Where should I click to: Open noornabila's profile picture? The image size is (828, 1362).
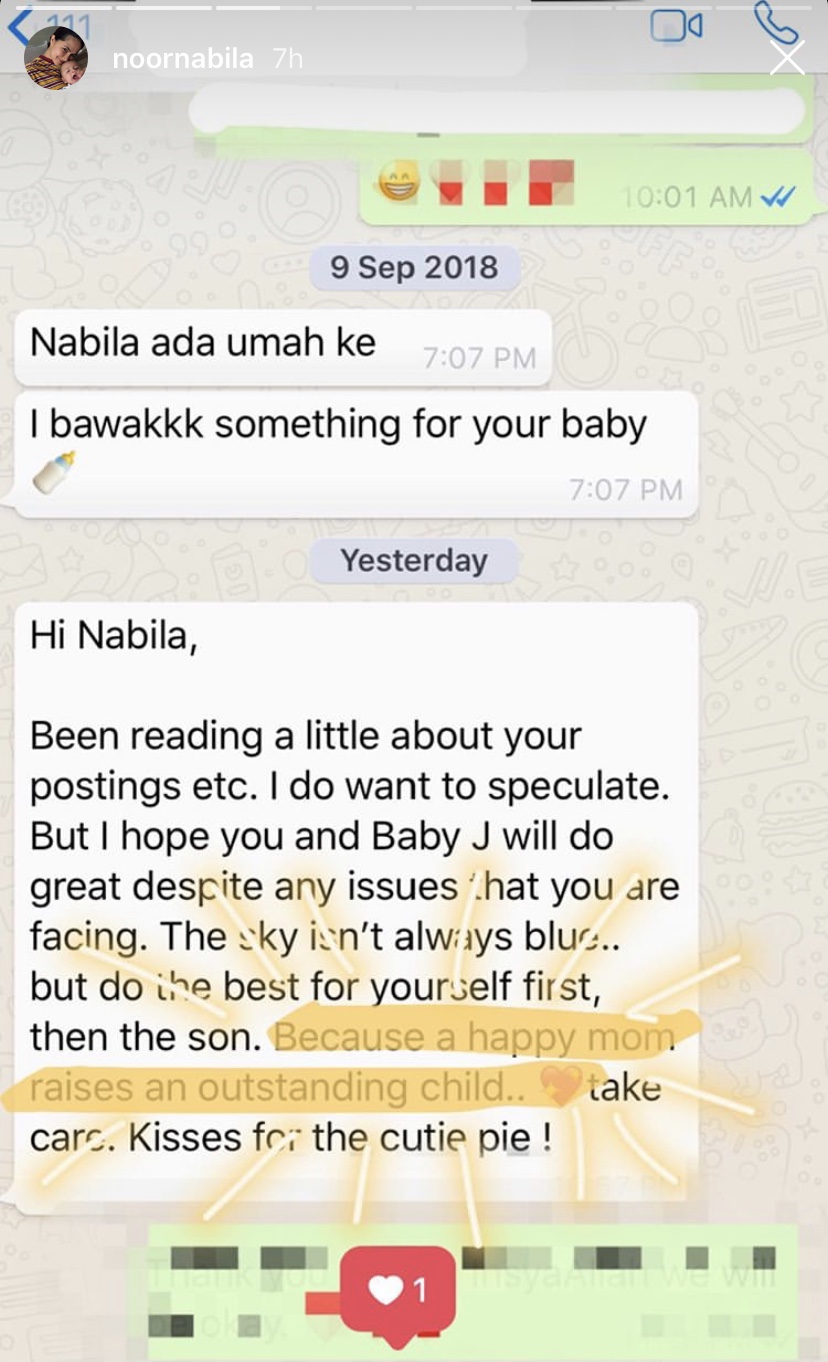pyautogui.click(x=57, y=59)
